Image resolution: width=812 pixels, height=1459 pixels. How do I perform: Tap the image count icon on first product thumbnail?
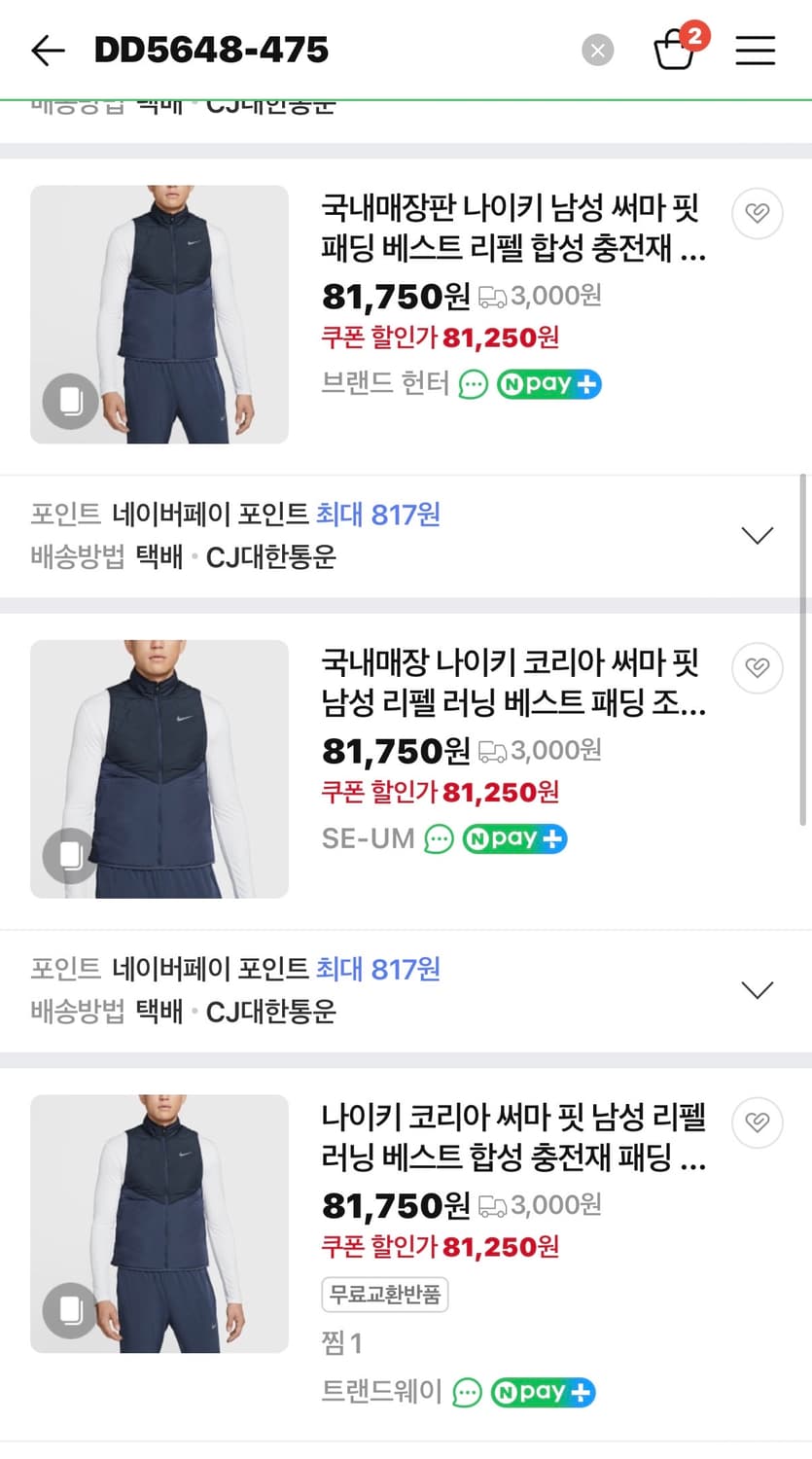[x=69, y=401]
